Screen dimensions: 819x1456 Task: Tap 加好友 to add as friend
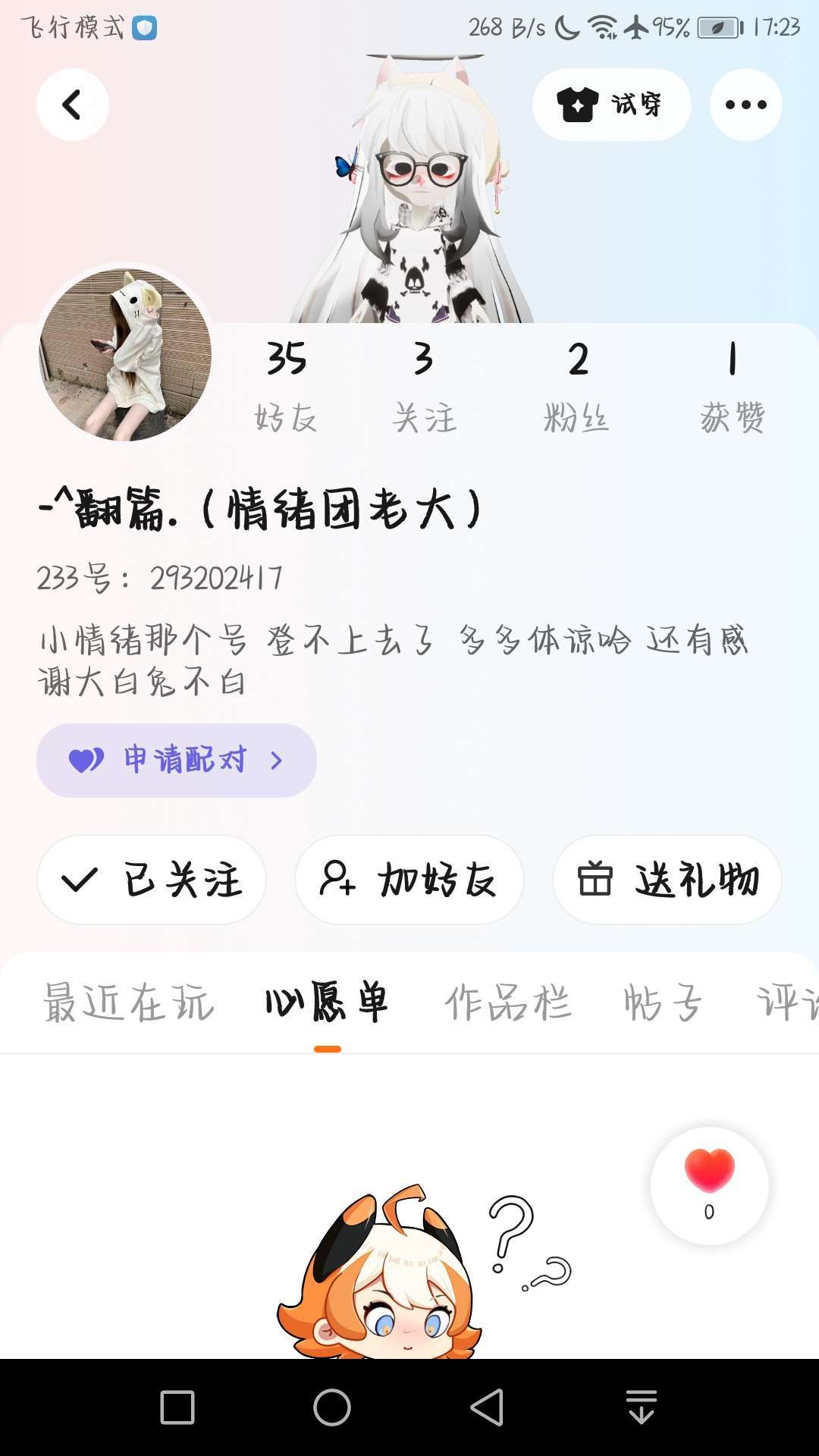[409, 880]
